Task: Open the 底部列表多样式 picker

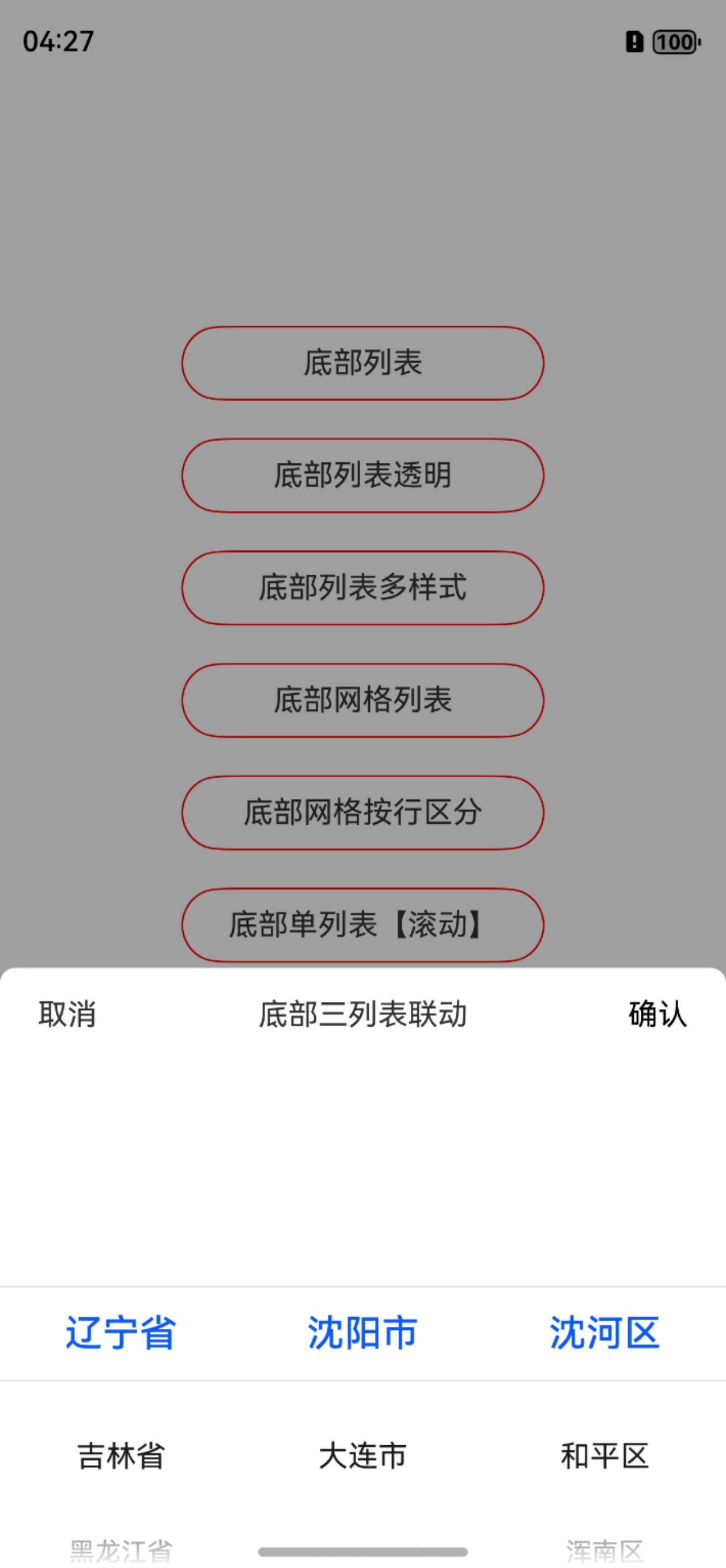Action: tap(362, 588)
